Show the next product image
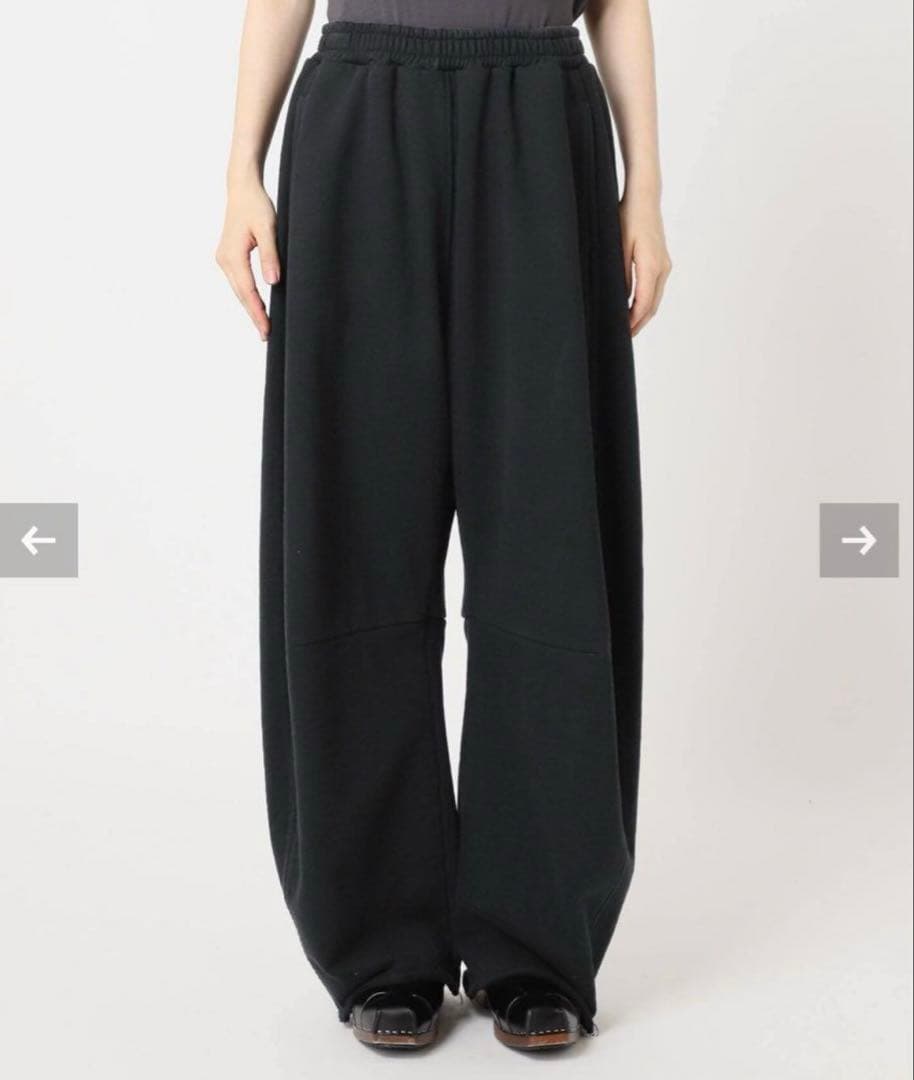Screen dimensions: 914x1080 coord(858,540)
